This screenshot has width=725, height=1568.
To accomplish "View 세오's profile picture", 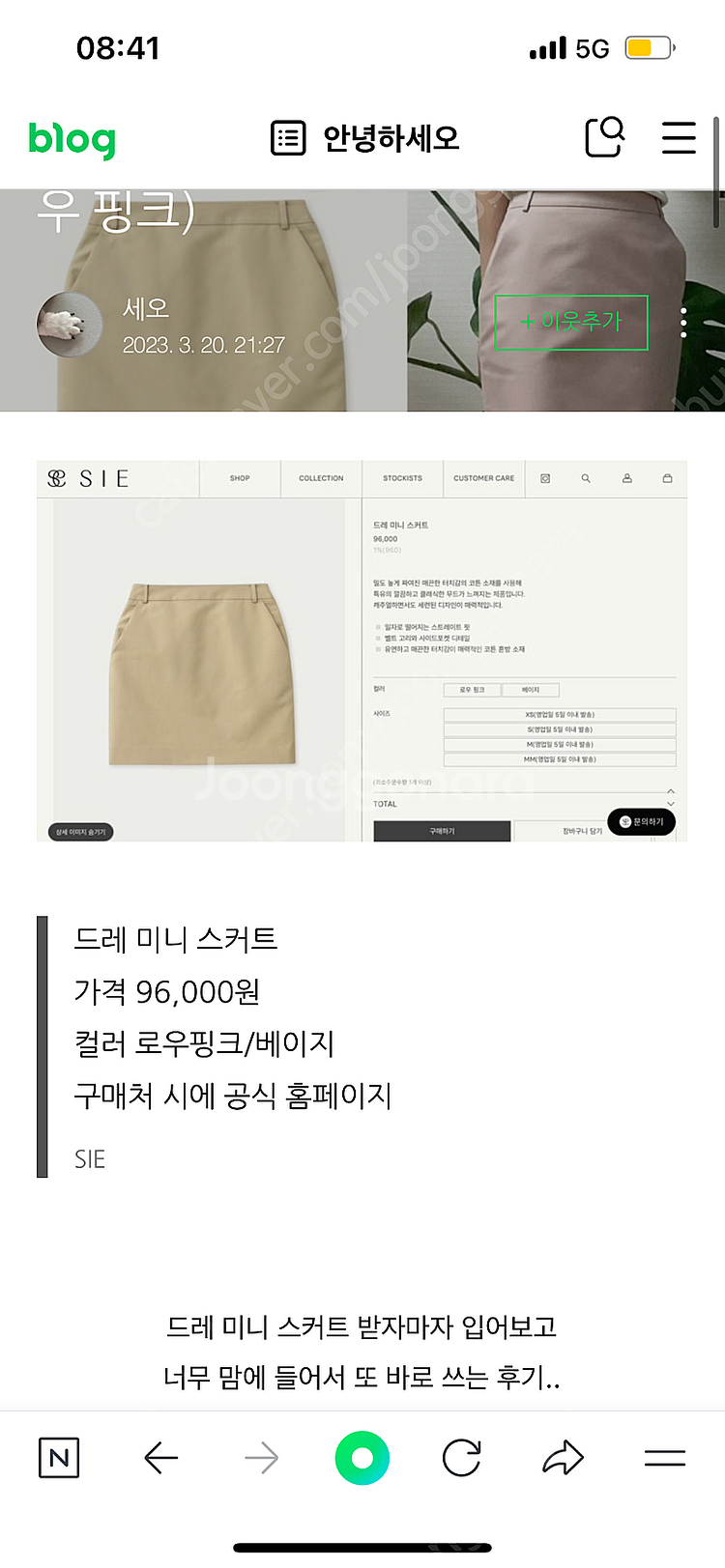I will 70,324.
